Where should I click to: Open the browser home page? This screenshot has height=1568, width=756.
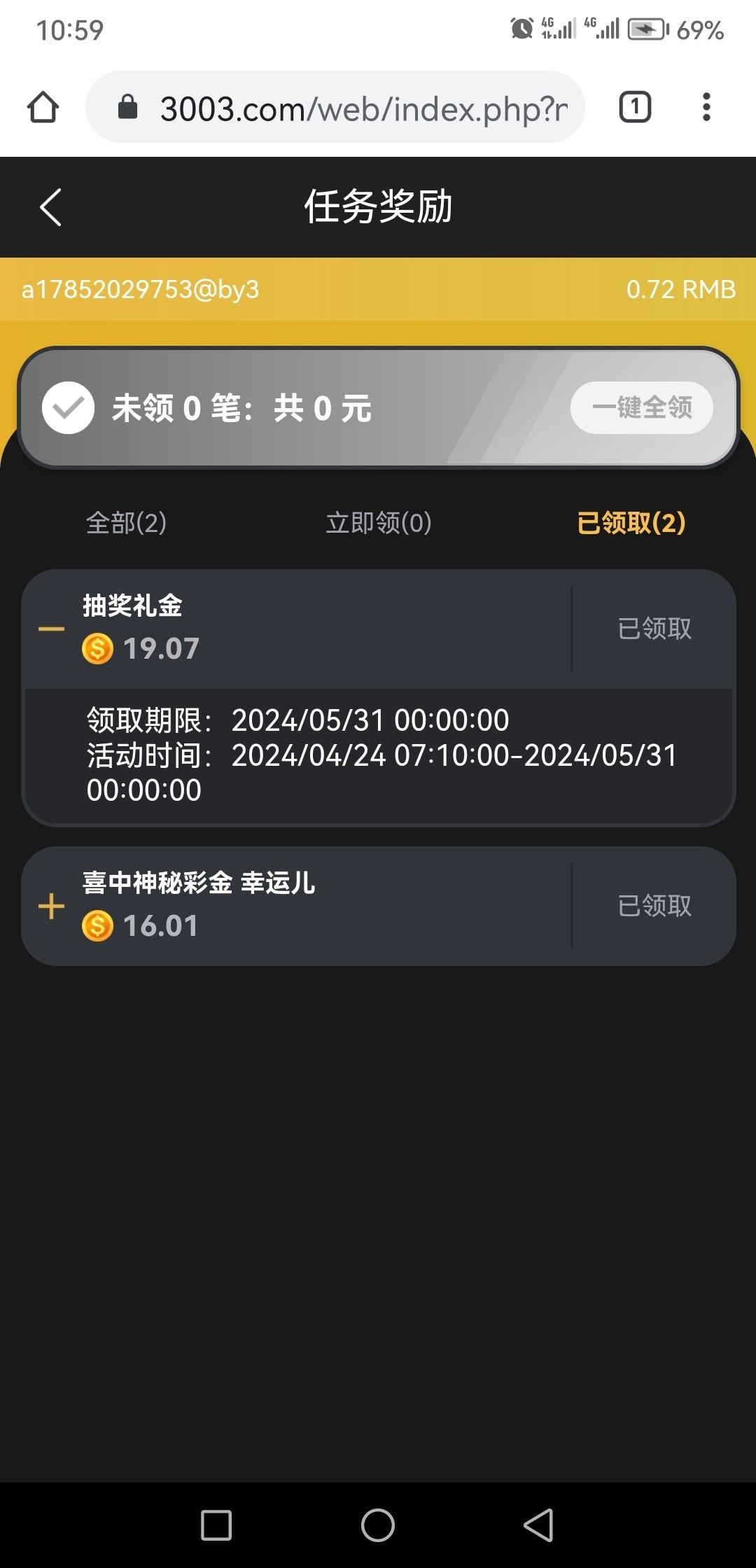click(x=43, y=108)
